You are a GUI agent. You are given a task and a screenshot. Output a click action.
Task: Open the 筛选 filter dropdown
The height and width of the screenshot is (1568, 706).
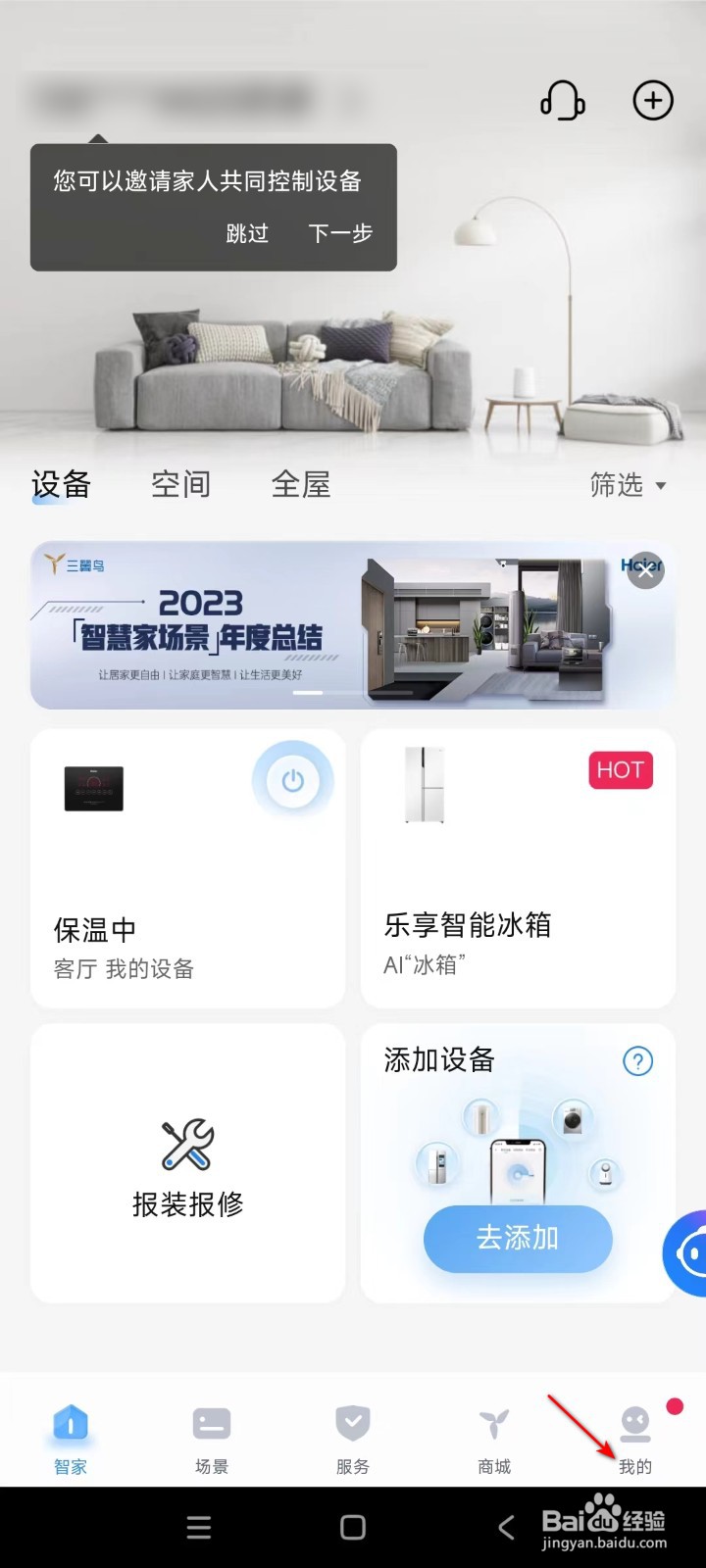(625, 484)
